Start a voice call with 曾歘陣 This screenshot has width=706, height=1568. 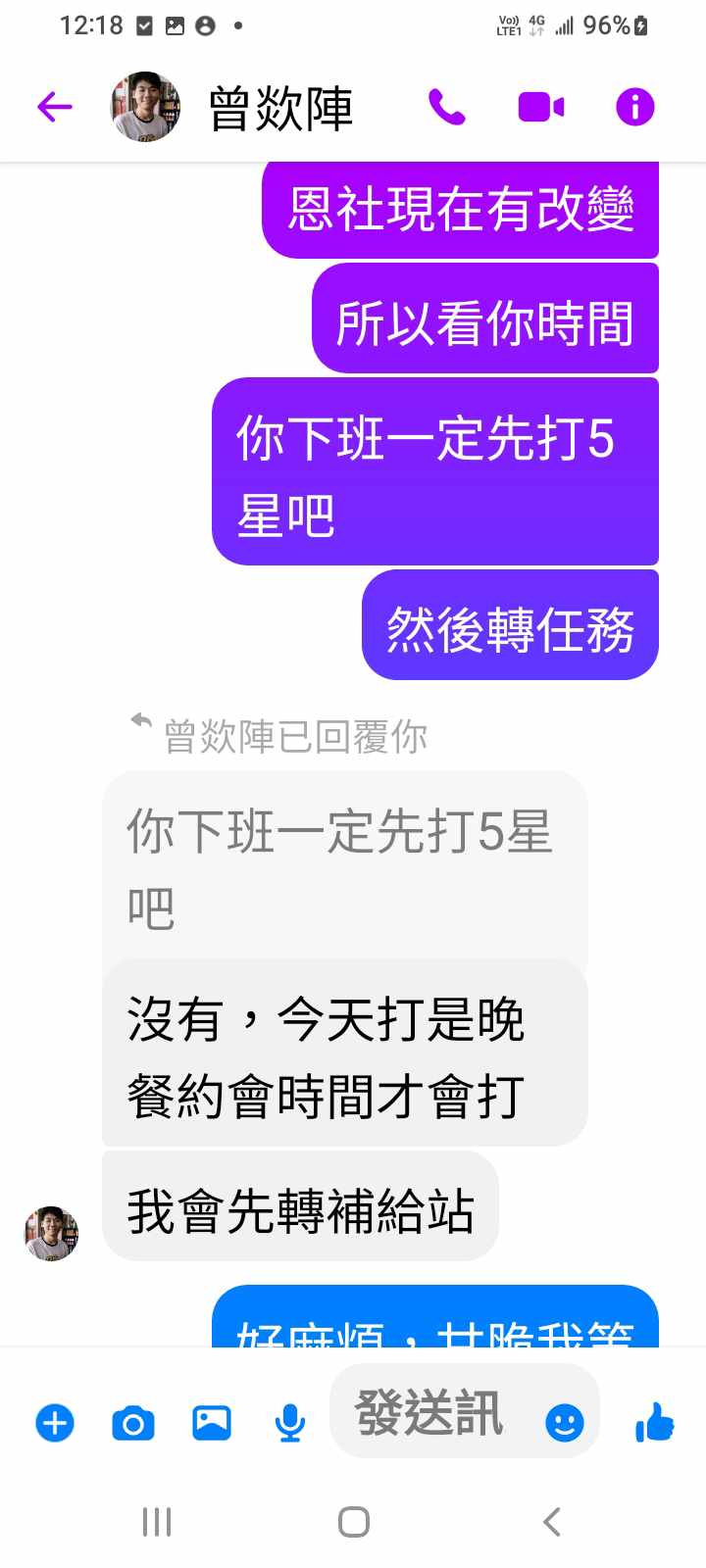(x=447, y=107)
